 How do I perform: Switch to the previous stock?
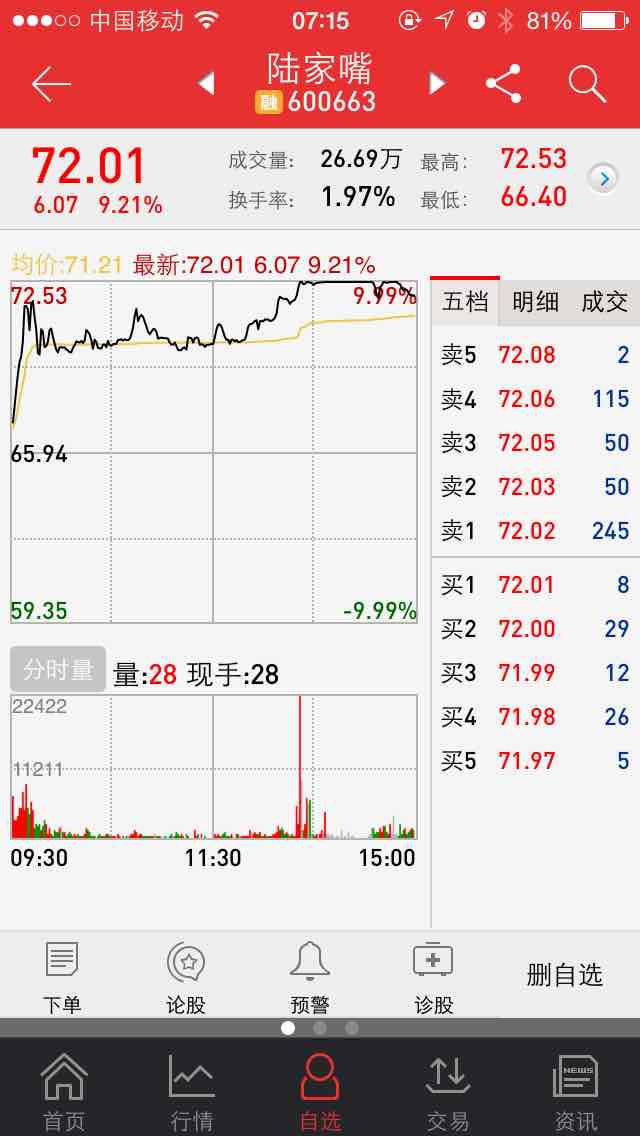206,84
